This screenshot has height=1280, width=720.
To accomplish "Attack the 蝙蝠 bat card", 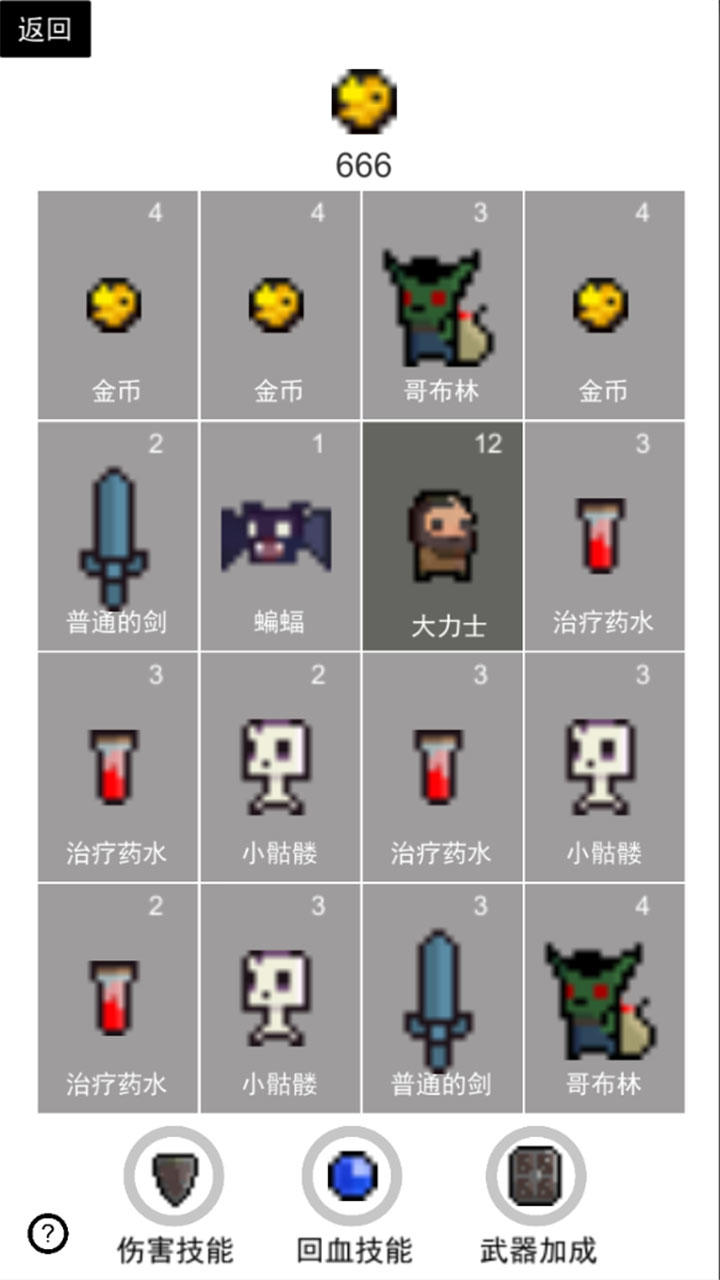I will 280,537.
